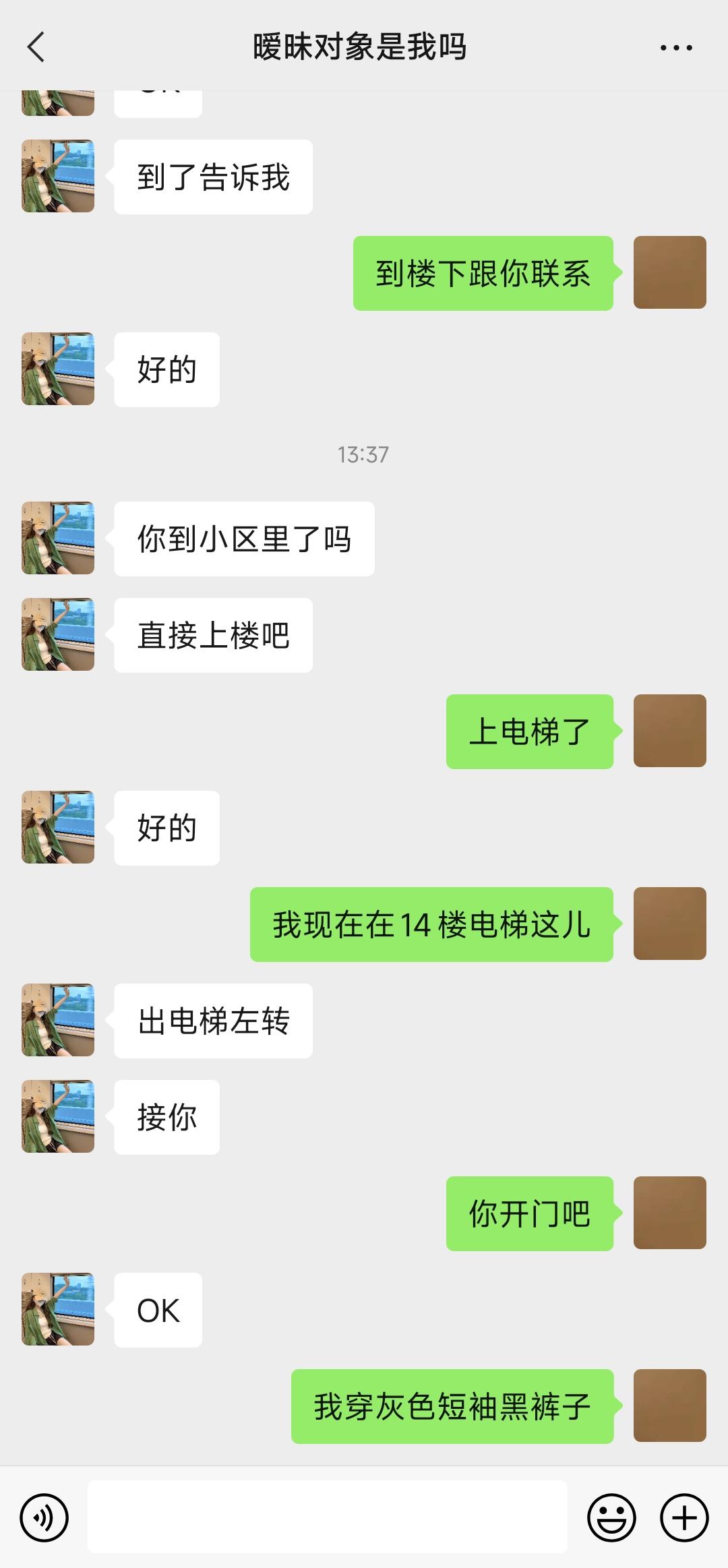Tap the message text input field
This screenshot has width=728, height=1568.
point(327,1517)
